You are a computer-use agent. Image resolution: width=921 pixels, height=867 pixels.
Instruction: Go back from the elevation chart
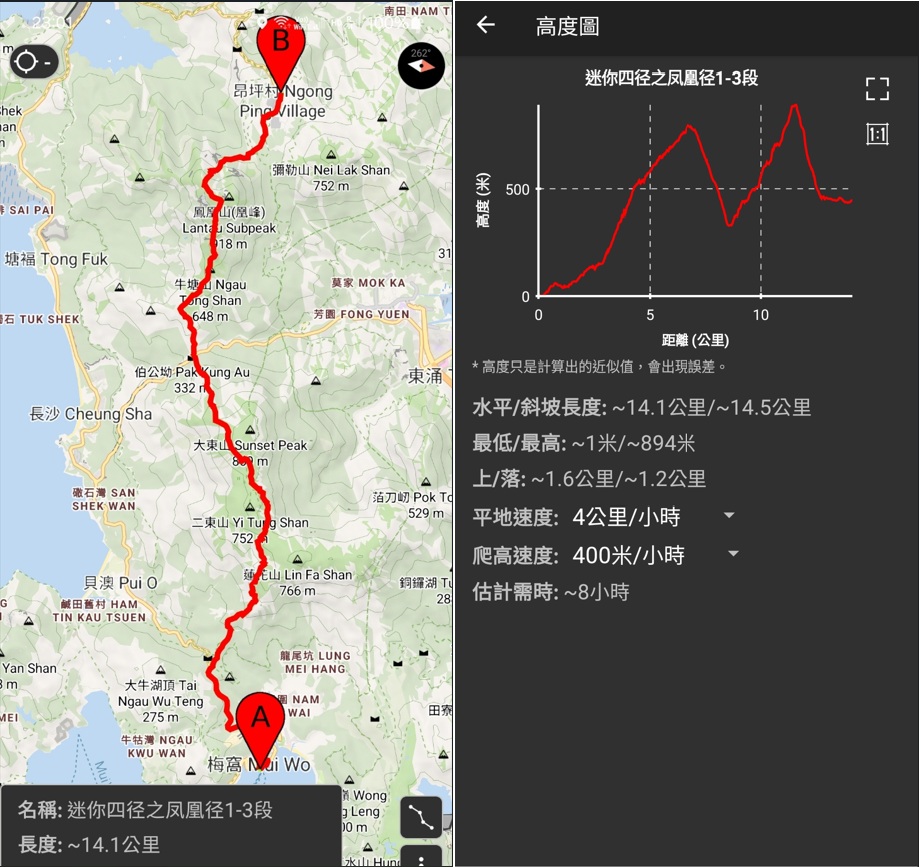[x=486, y=26]
